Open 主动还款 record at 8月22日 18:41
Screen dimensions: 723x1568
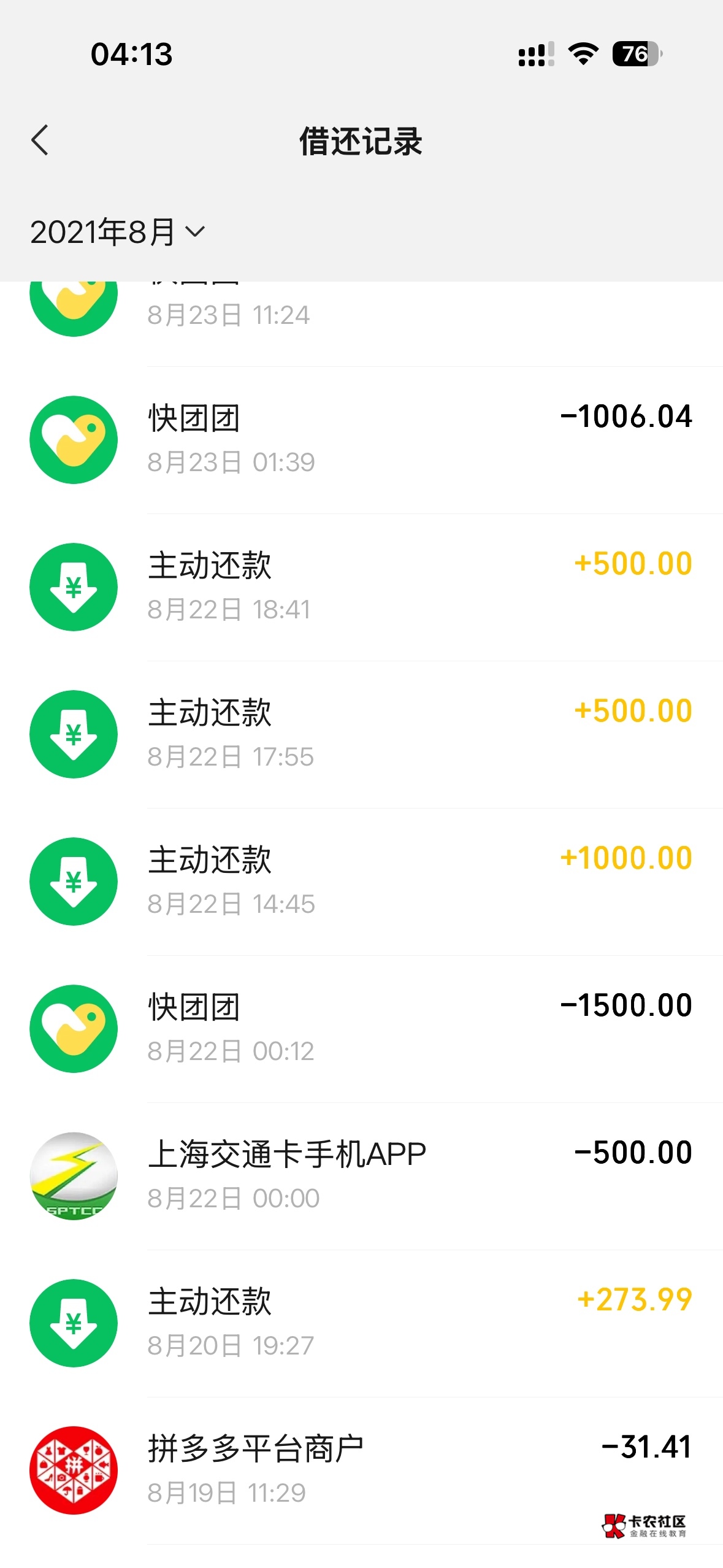pyautogui.click(x=362, y=587)
